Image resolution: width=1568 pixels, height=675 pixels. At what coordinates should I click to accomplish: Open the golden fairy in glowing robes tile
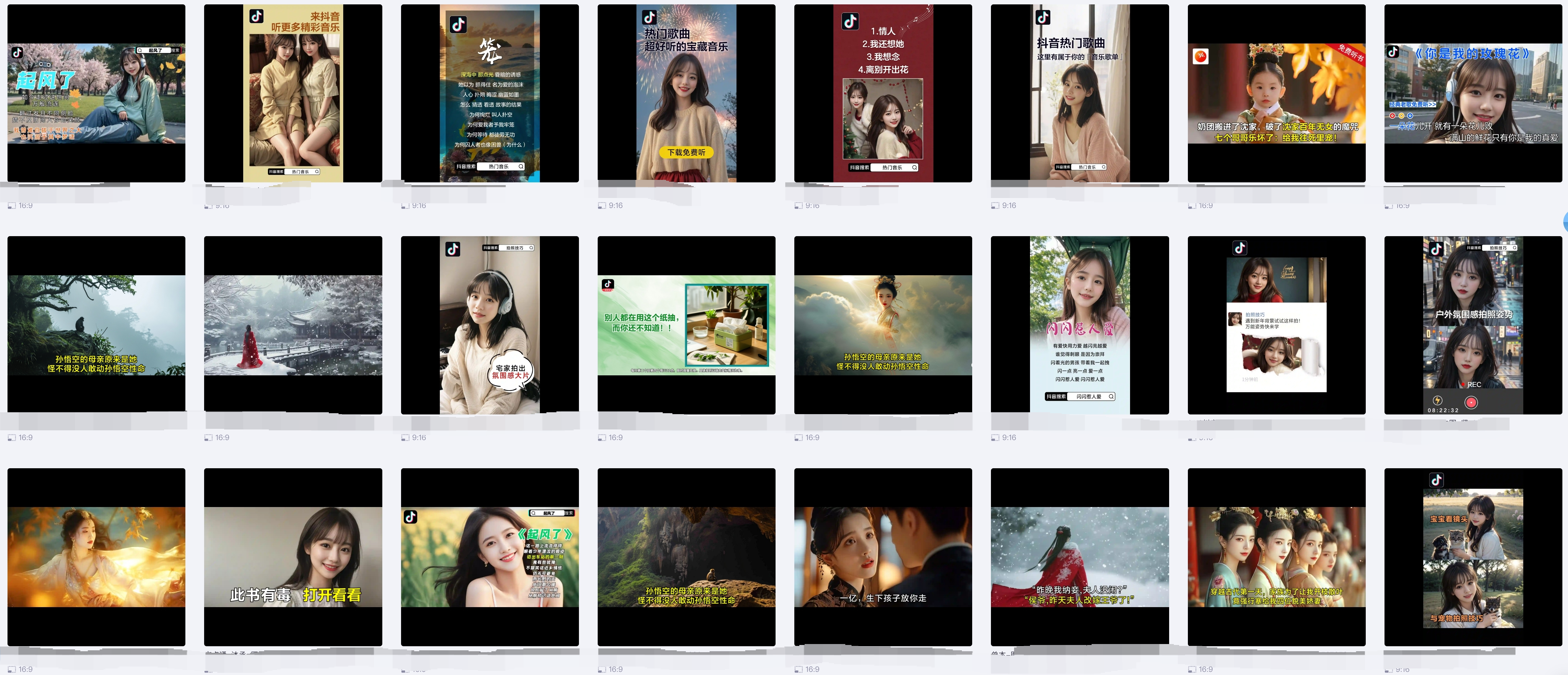(x=96, y=557)
